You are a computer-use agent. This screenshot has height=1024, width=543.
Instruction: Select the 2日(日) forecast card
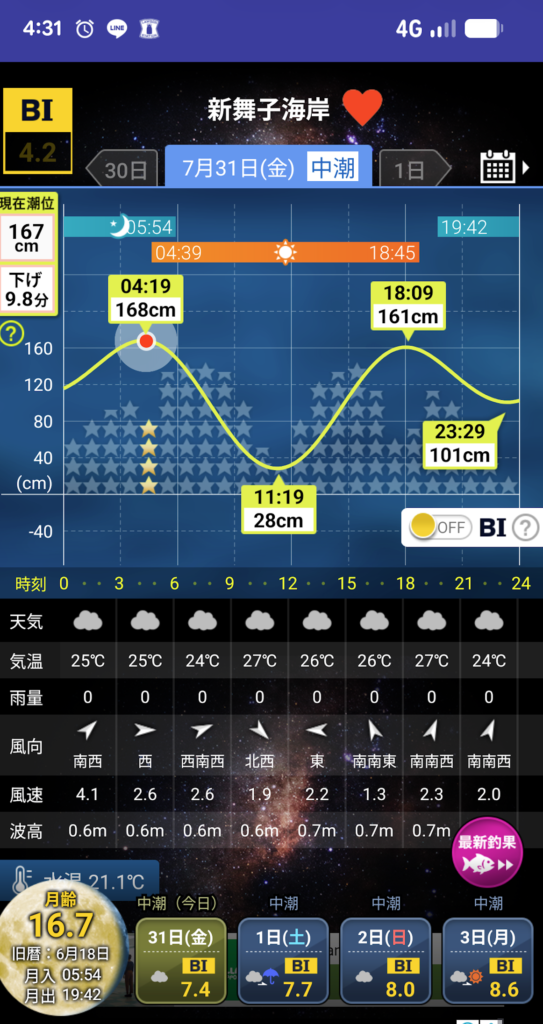coord(386,960)
